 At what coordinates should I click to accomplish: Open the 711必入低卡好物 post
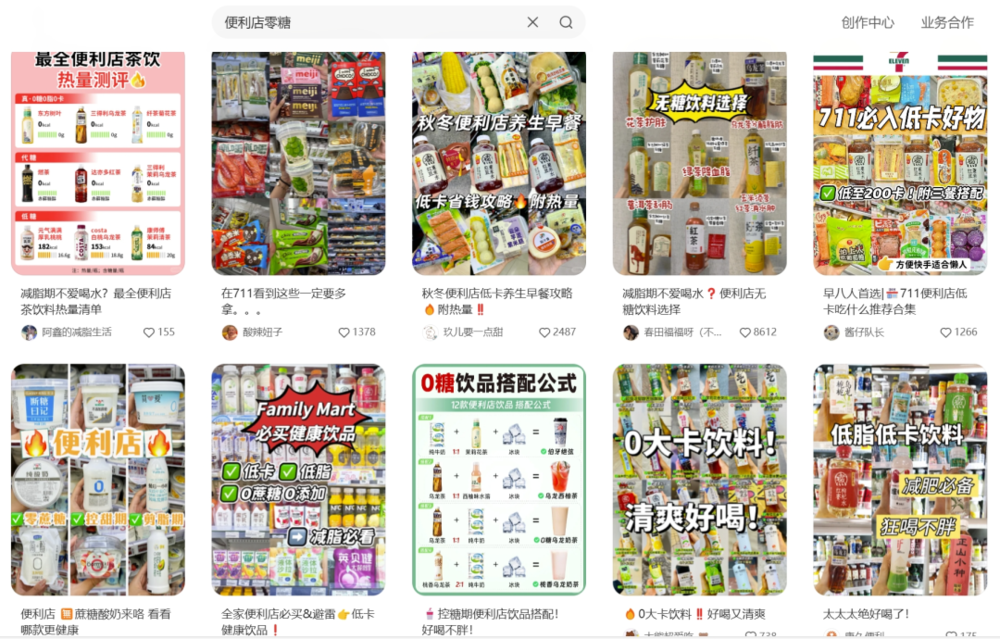tap(900, 163)
